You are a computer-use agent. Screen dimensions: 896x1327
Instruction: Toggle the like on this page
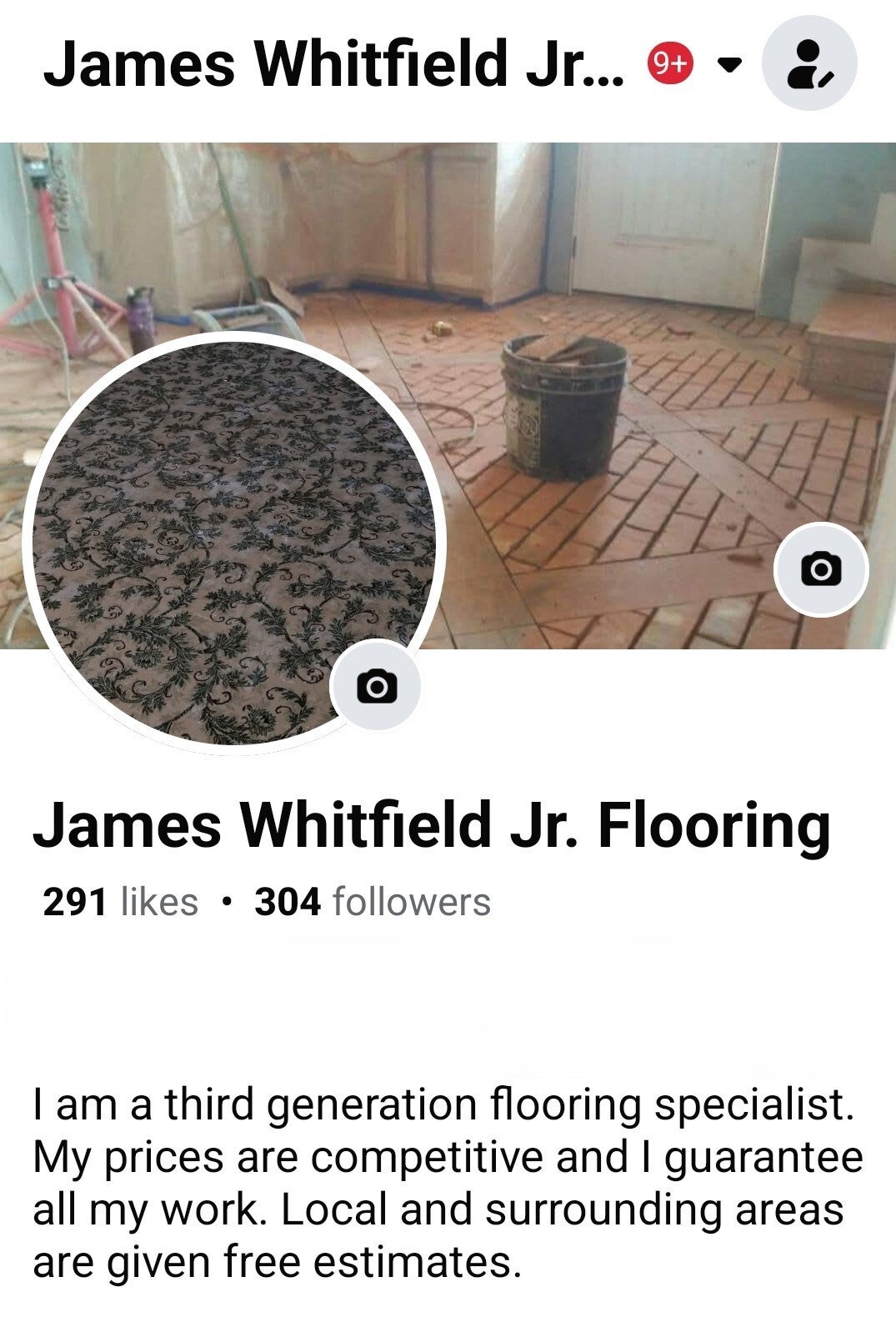click(121, 903)
